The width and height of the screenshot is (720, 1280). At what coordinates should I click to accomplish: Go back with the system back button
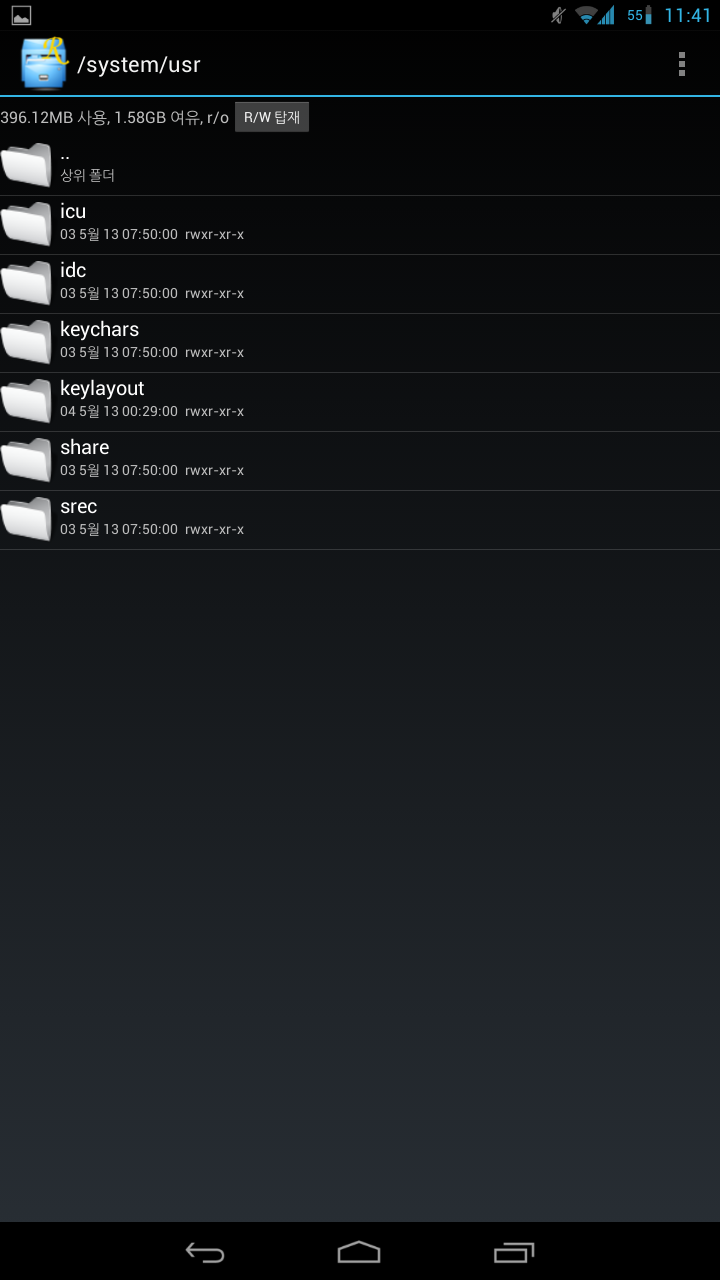(205, 1252)
